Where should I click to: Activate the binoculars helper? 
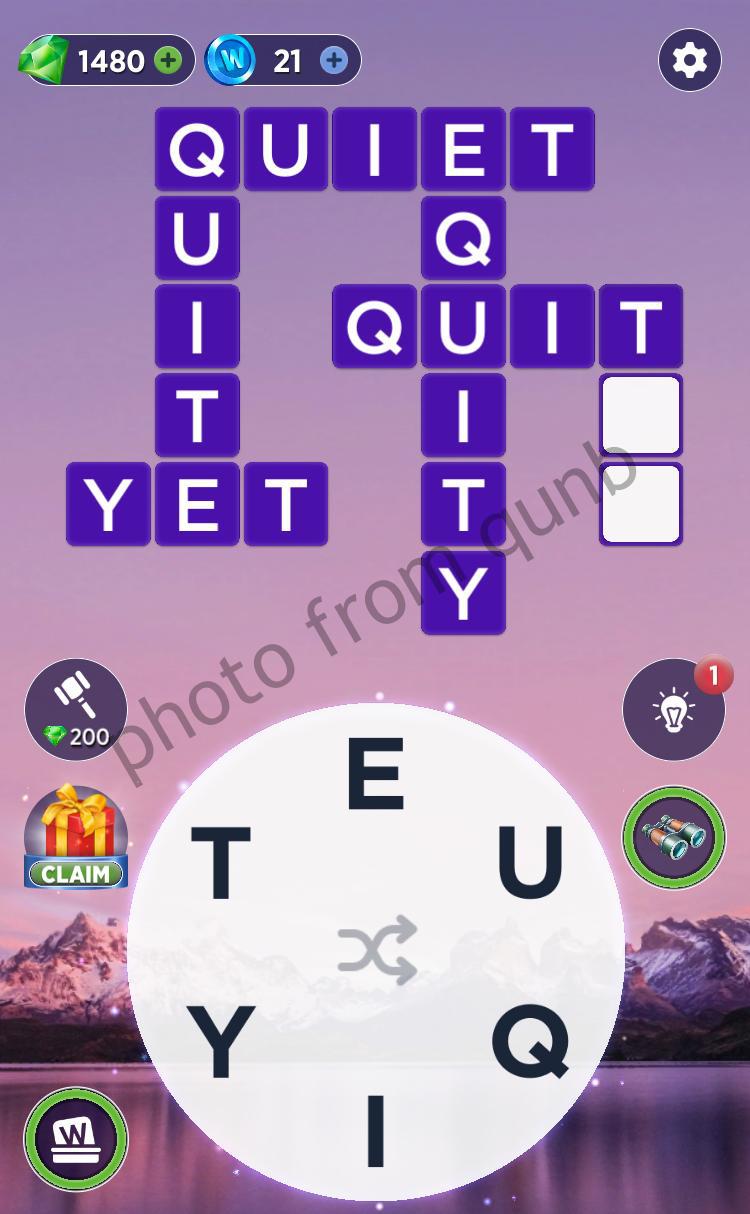tap(673, 838)
